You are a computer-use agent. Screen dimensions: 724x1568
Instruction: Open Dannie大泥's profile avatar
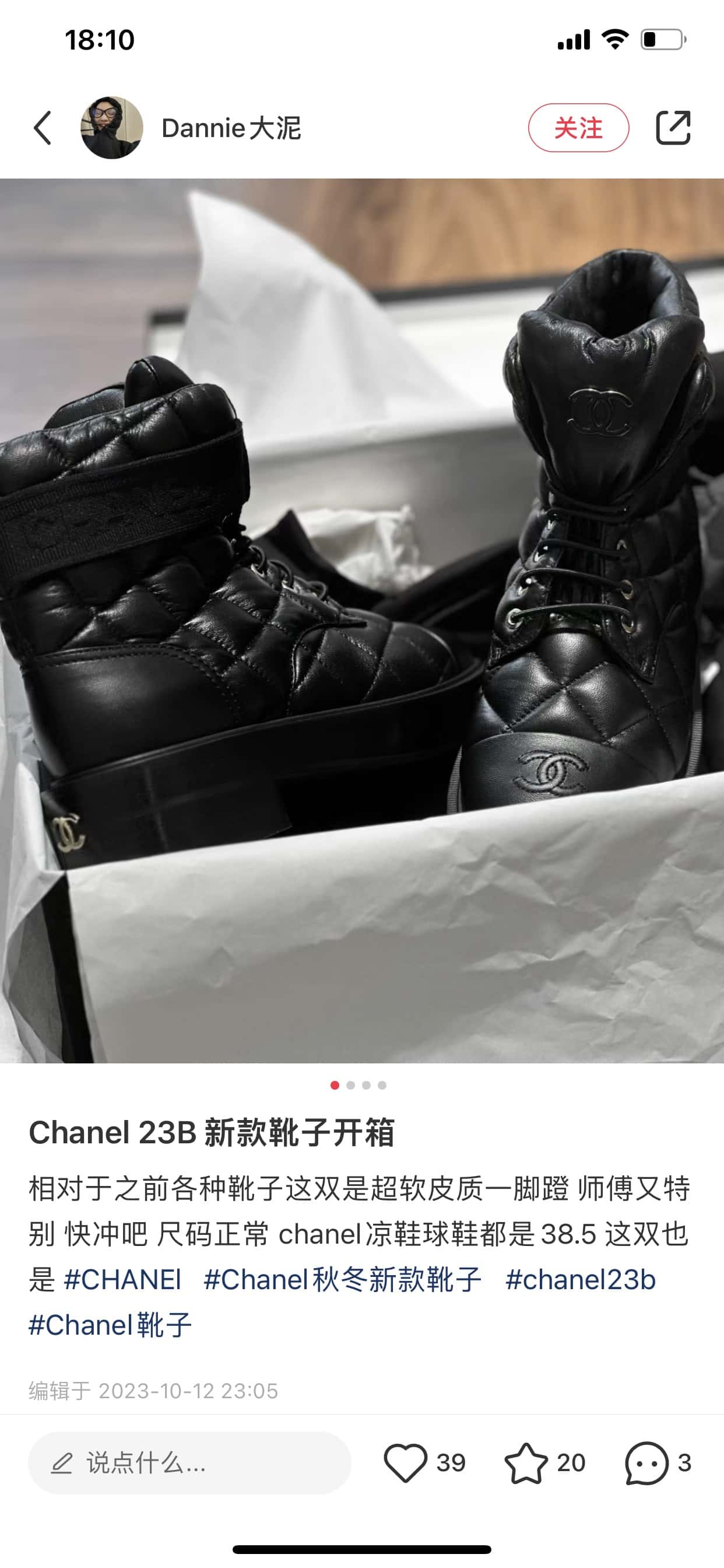(x=112, y=128)
